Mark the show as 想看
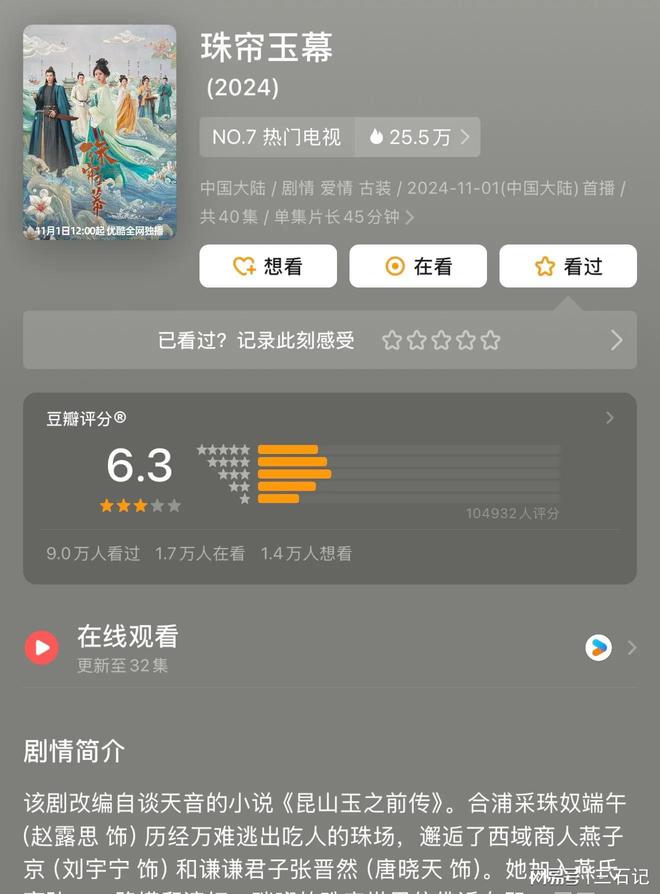The width and height of the screenshot is (660, 894). [x=267, y=266]
